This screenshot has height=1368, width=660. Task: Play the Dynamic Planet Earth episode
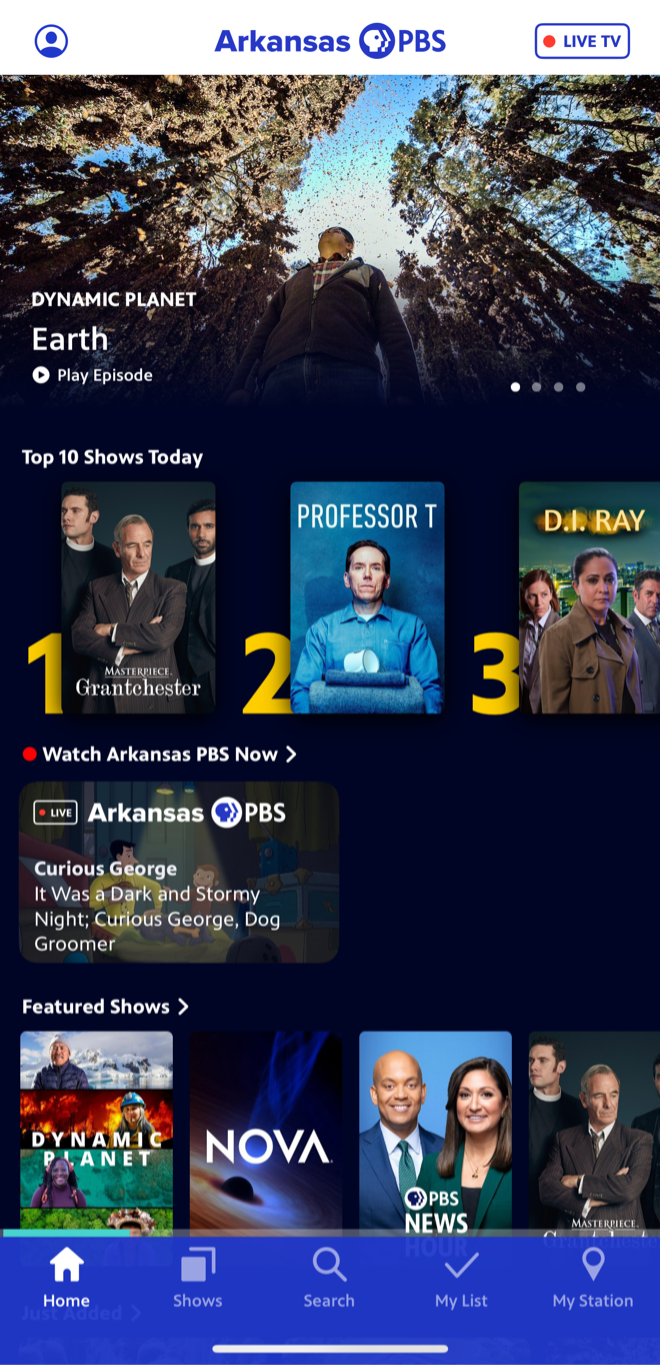click(93, 375)
